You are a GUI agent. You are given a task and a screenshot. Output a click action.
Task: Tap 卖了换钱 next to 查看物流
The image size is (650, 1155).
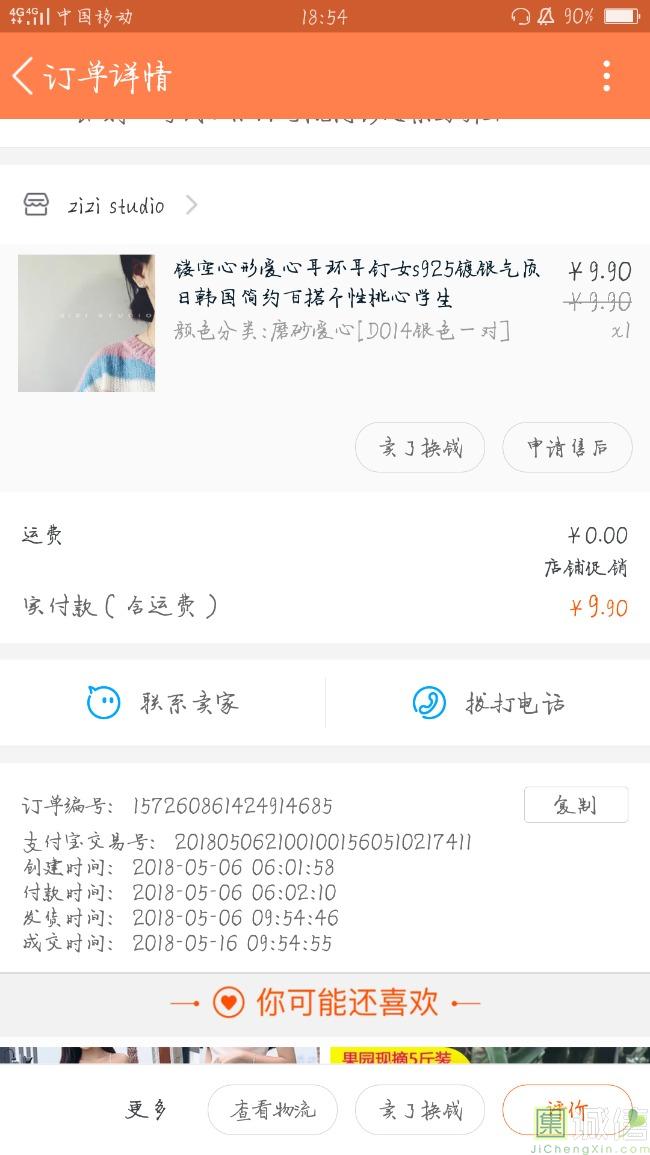click(420, 1110)
